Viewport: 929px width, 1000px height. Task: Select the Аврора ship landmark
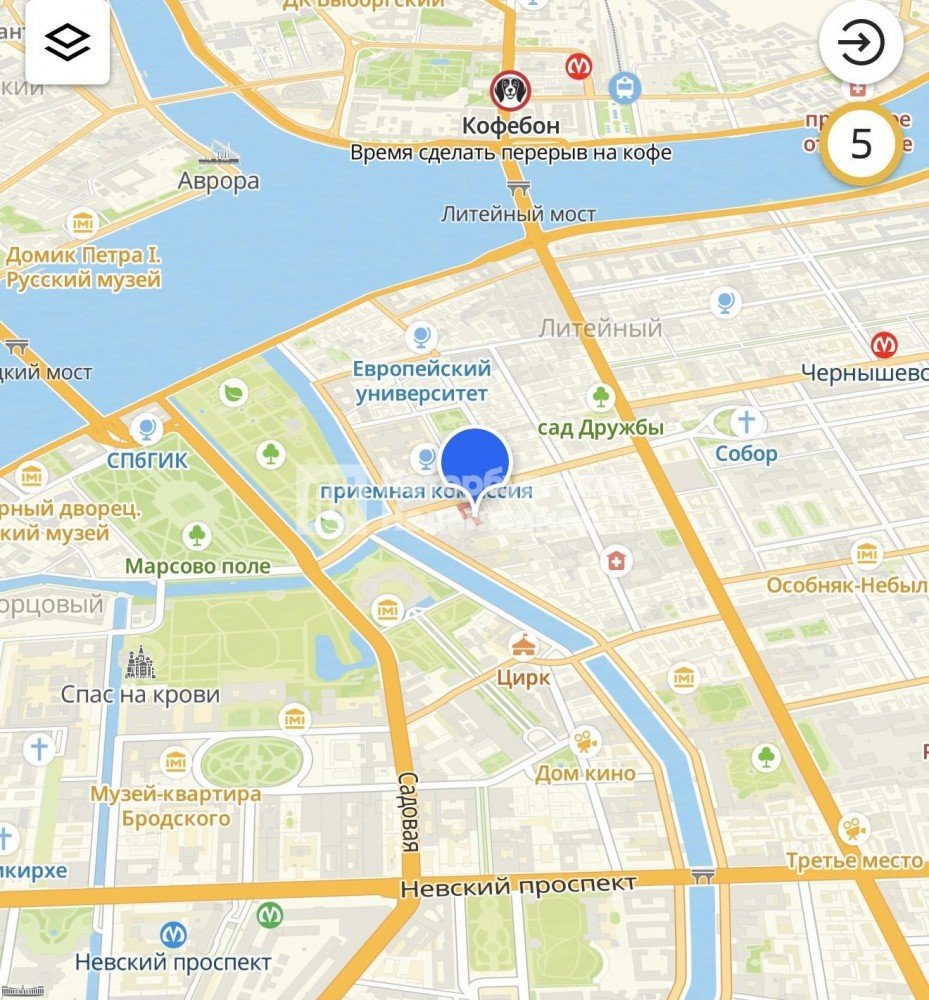click(x=218, y=155)
